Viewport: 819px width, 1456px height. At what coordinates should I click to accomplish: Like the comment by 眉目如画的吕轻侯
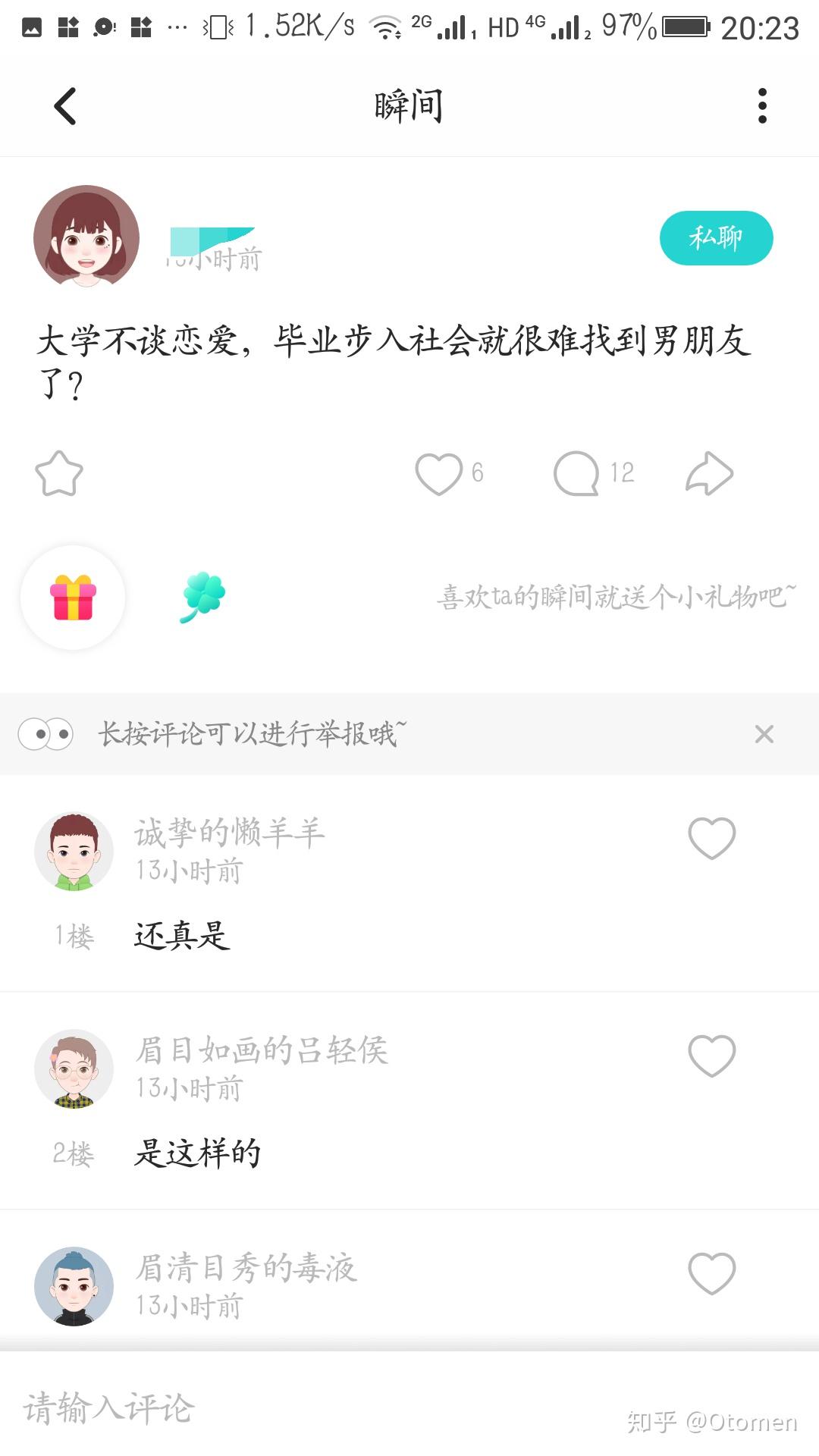(711, 1056)
